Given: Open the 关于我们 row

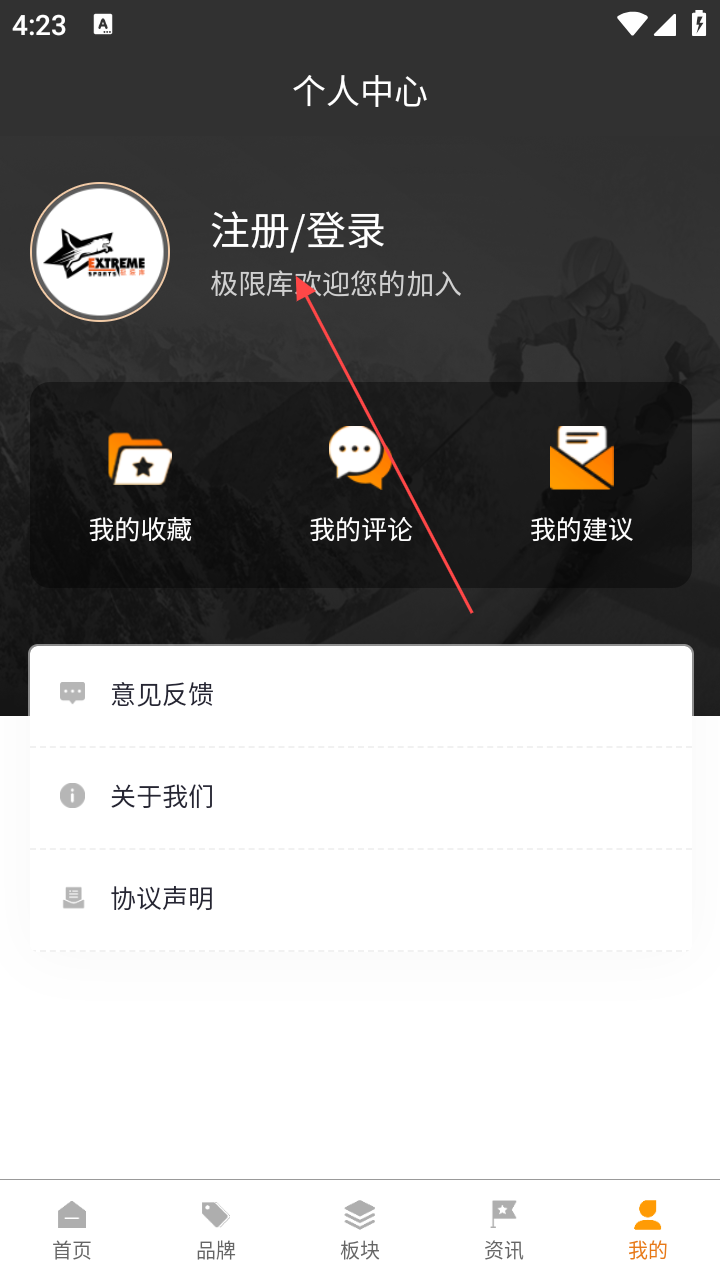Looking at the screenshot, I should 360,797.
